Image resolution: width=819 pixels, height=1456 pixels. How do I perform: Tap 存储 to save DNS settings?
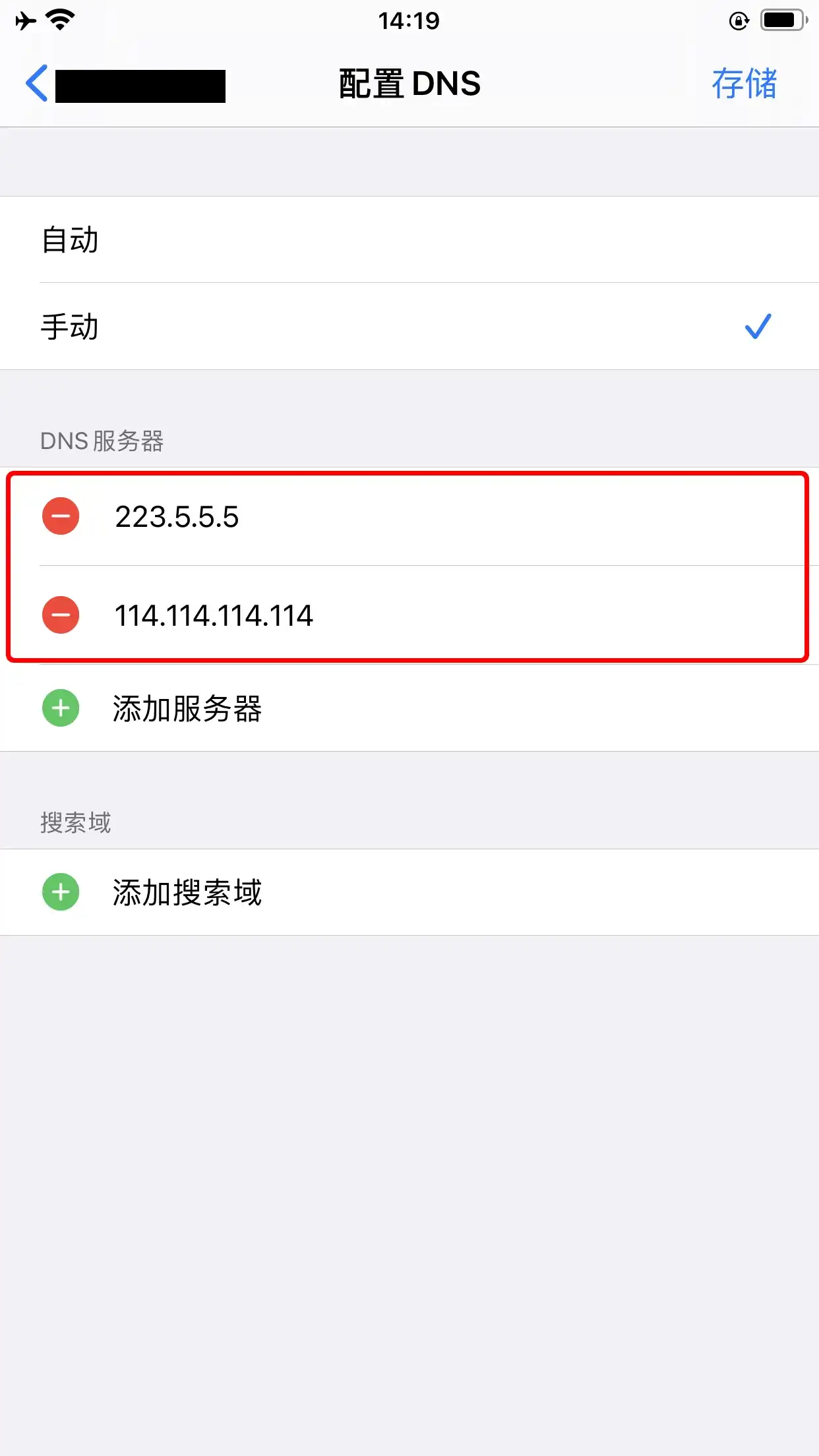tap(744, 84)
